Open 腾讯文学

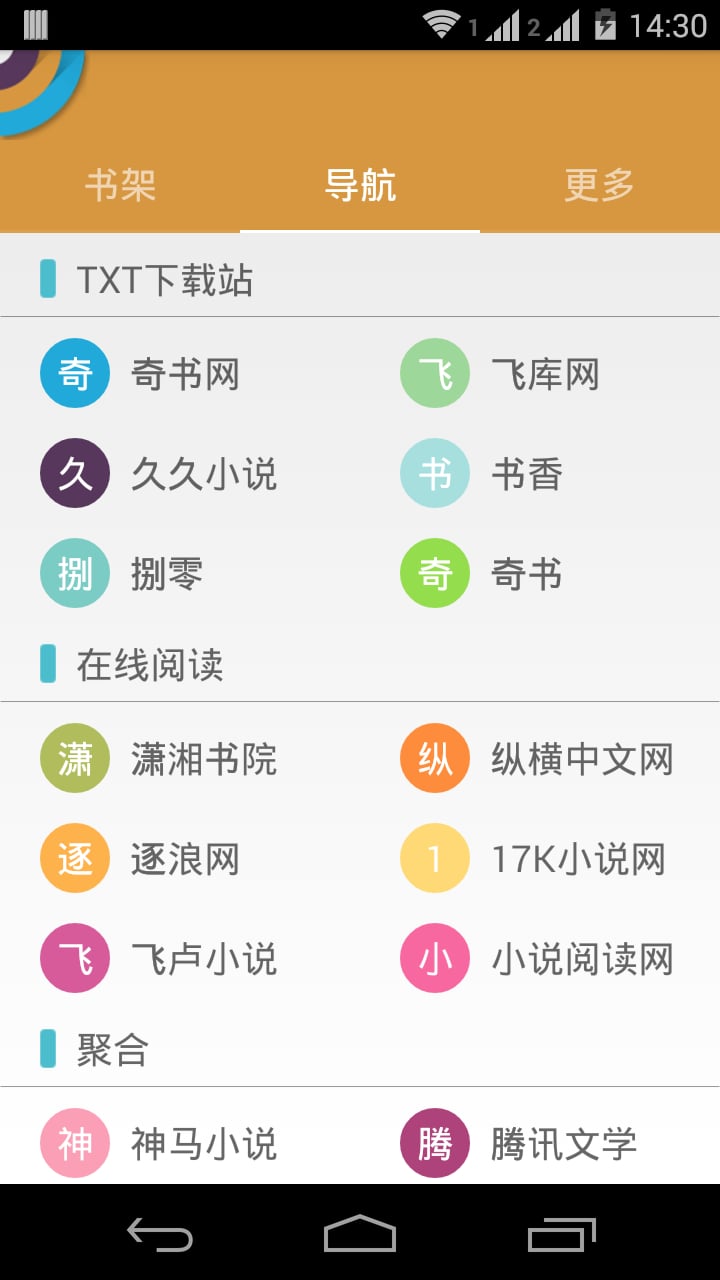(518, 1143)
